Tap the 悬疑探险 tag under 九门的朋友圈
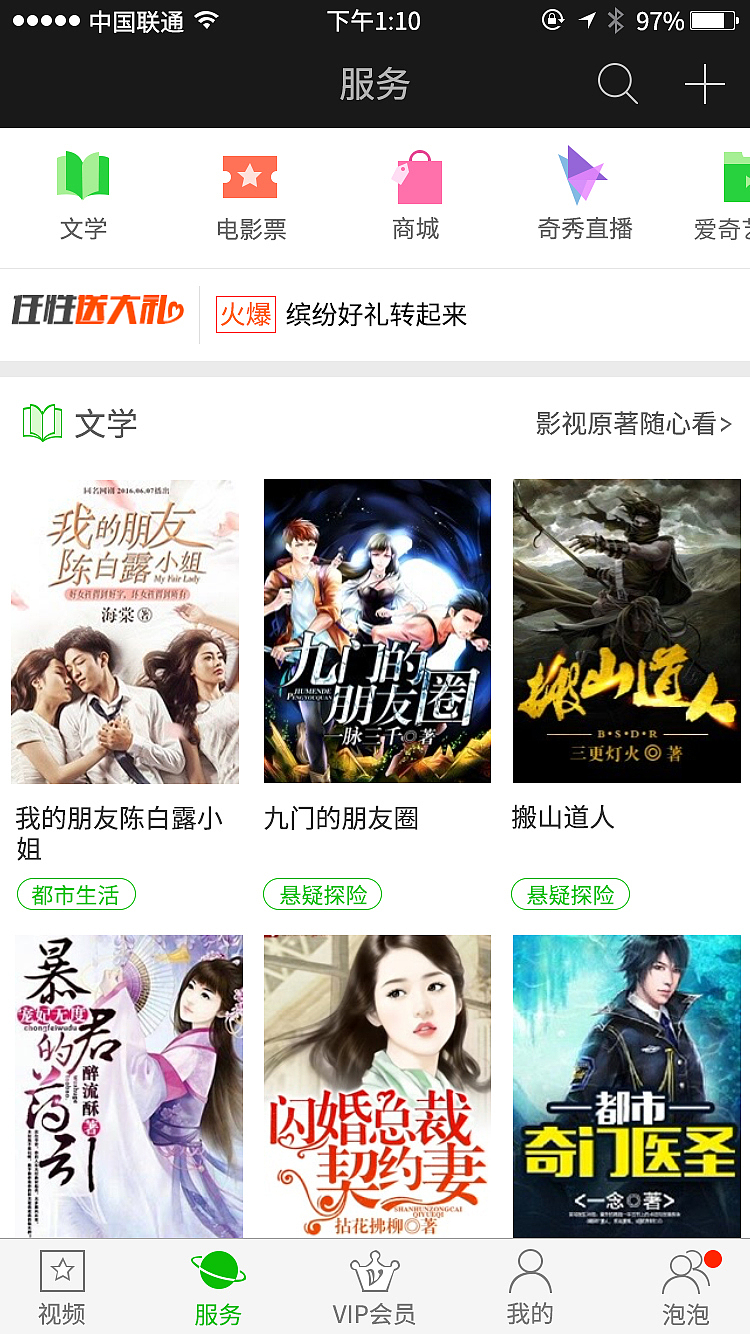750x1334 pixels. pos(323,894)
